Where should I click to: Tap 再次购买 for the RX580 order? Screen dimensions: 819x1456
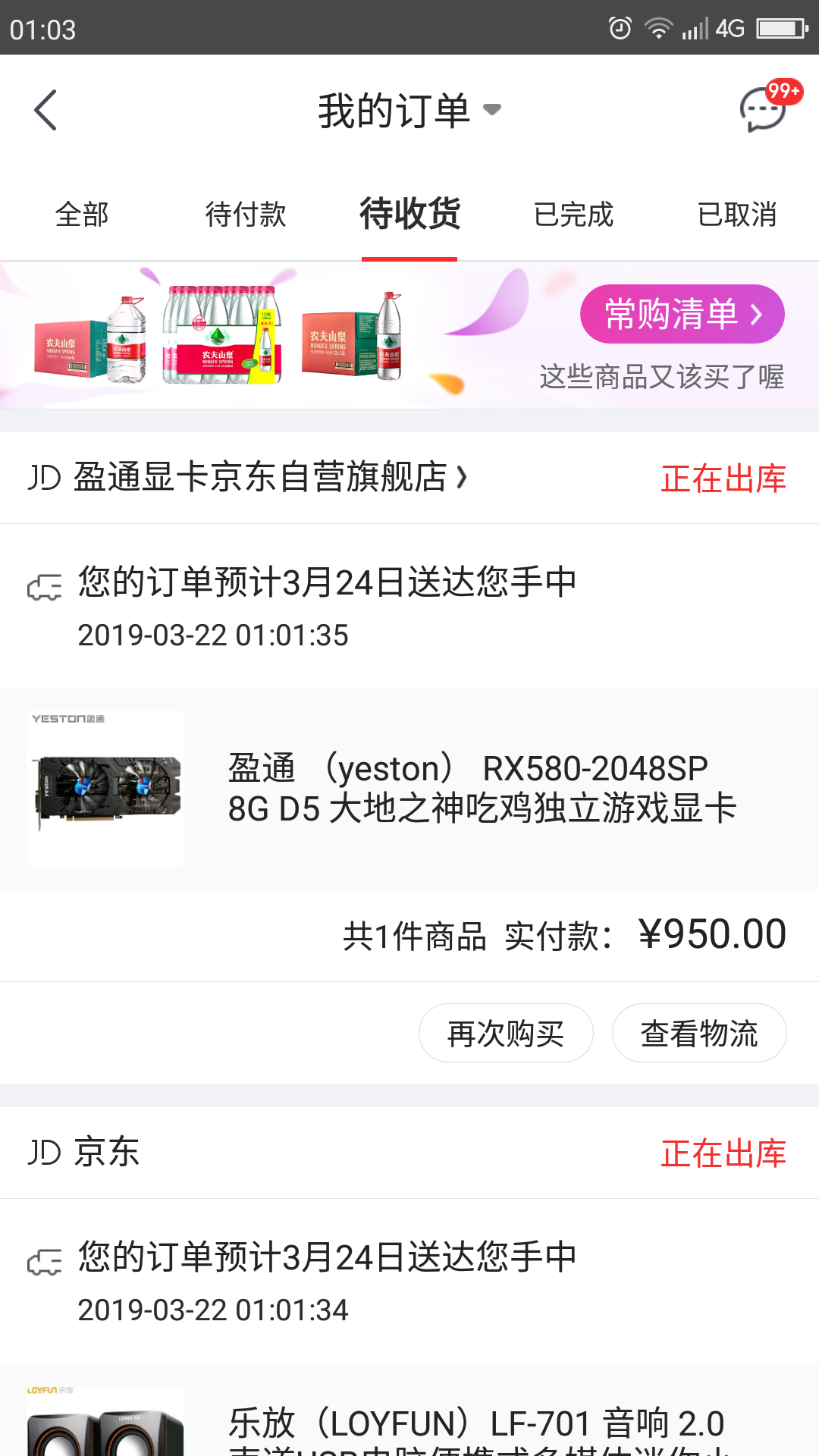click(506, 1034)
